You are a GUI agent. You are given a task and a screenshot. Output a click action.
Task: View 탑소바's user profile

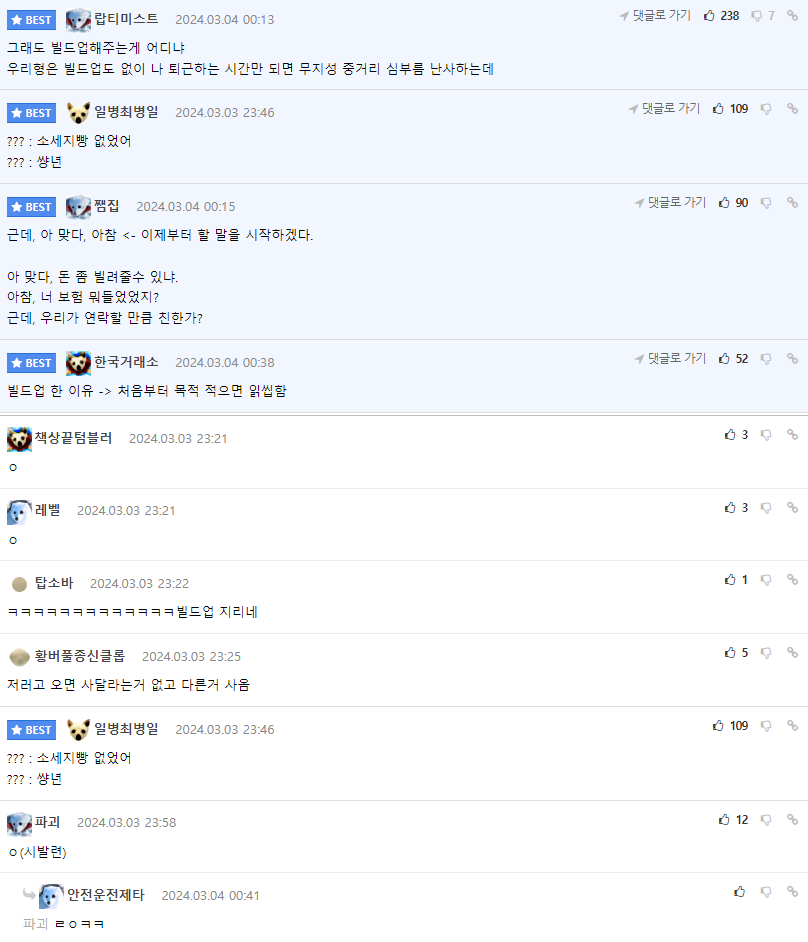pyautogui.click(x=53, y=583)
